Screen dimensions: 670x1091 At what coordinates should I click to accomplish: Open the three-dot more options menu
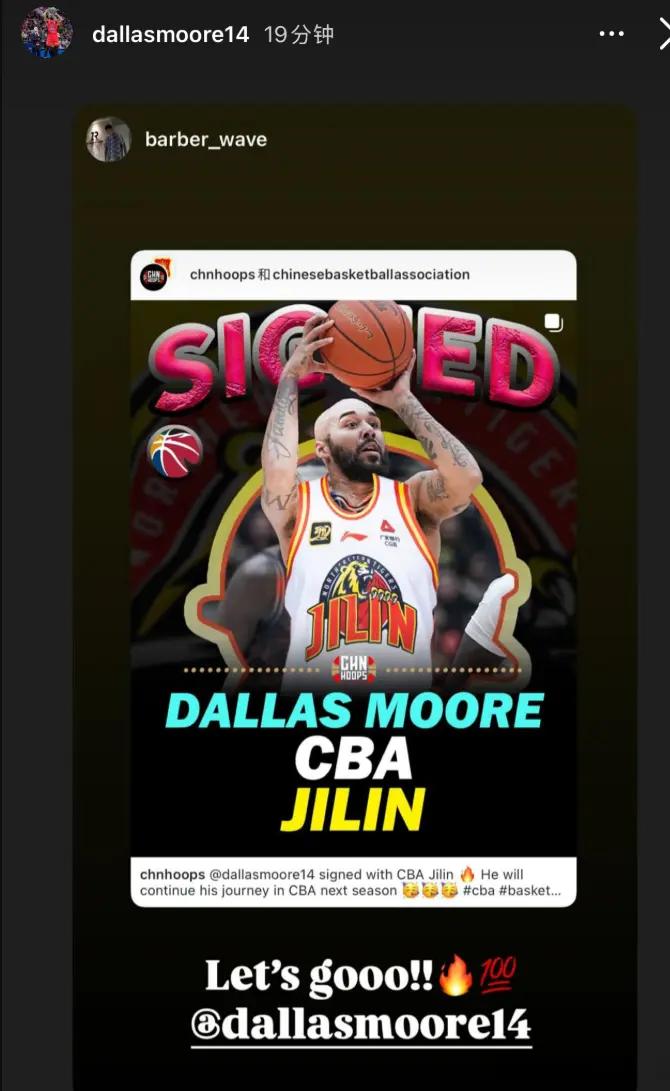click(x=611, y=34)
